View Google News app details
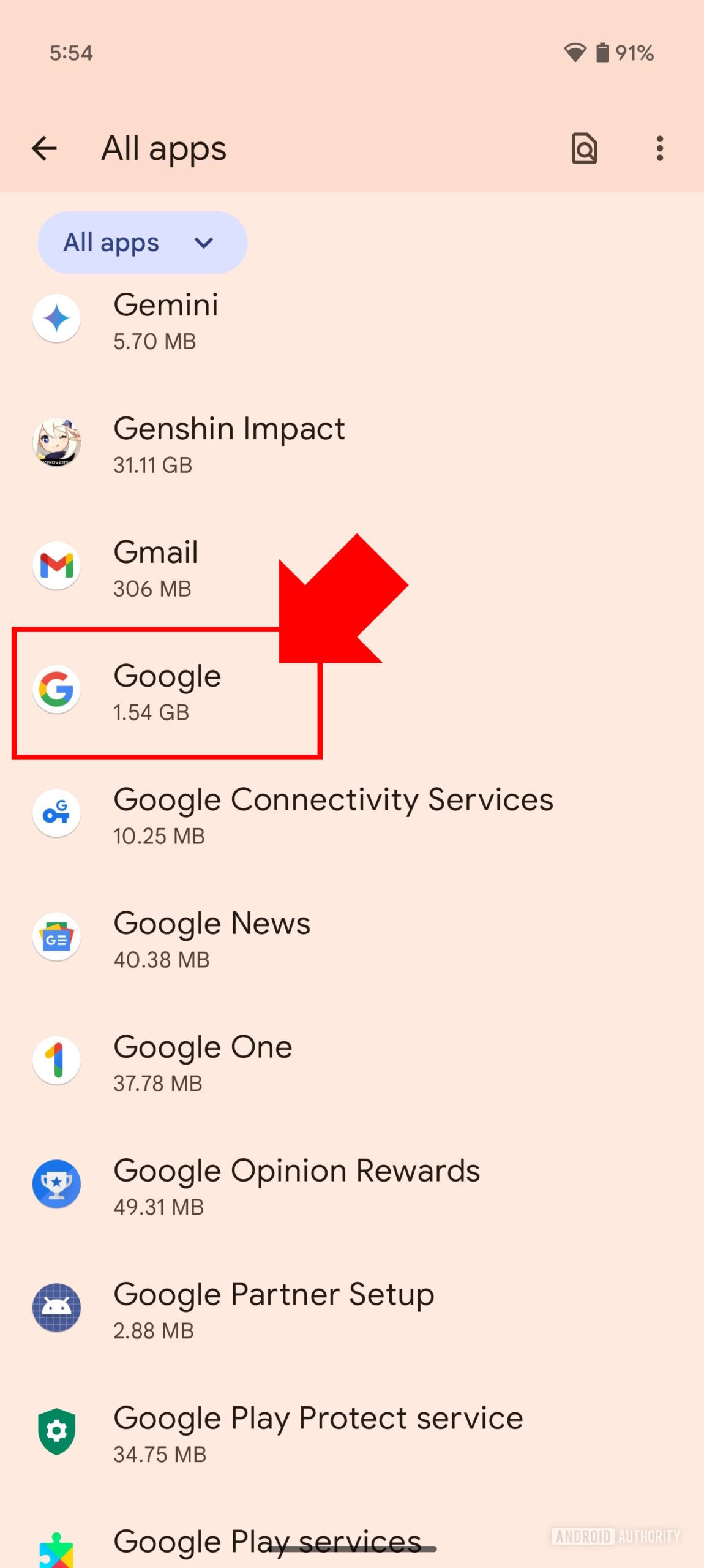Viewport: 704px width, 1568px height. click(352, 938)
